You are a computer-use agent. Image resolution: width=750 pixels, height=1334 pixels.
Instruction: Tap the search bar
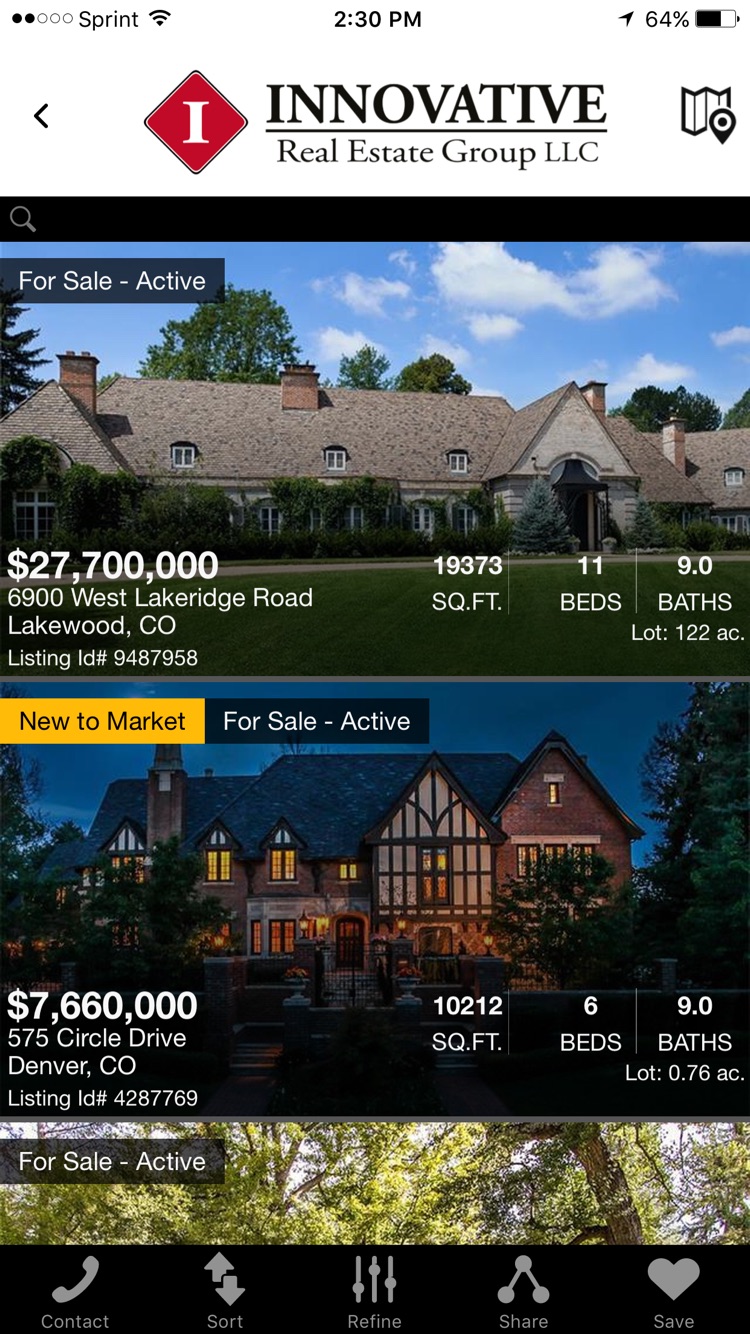click(x=375, y=219)
